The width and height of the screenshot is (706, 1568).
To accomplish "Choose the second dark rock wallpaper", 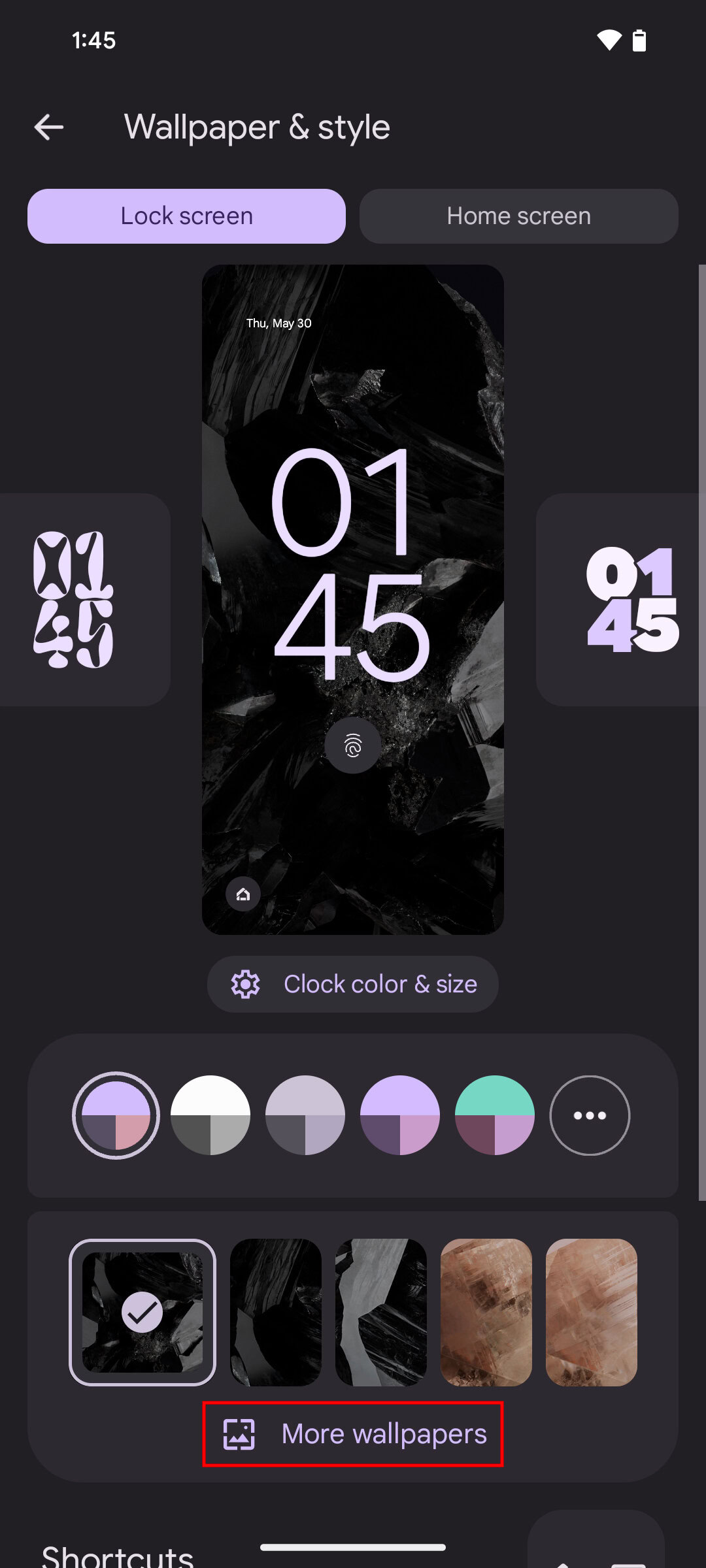I will point(276,1312).
